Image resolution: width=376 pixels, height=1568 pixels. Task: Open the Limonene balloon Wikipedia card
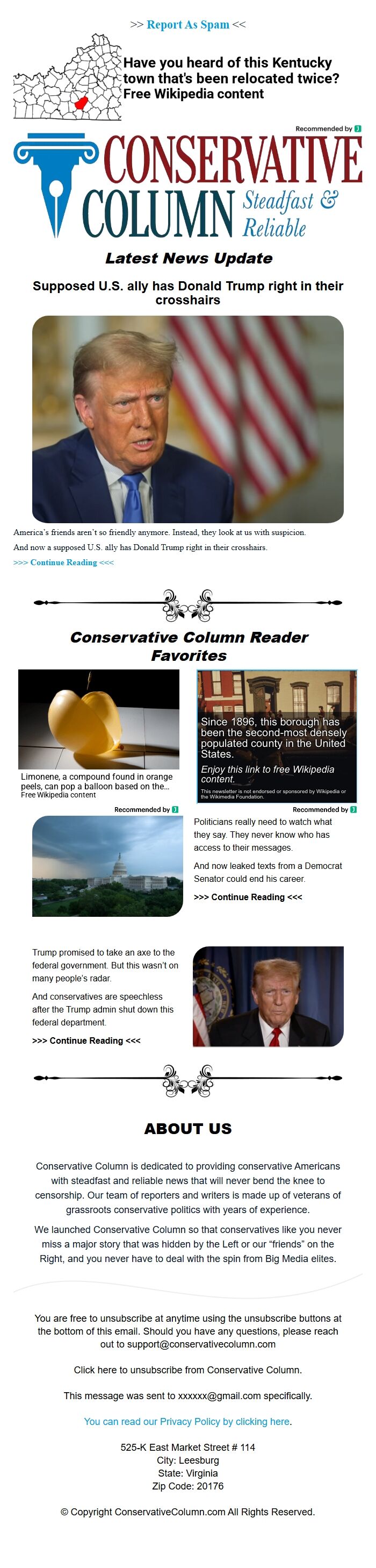click(98, 733)
